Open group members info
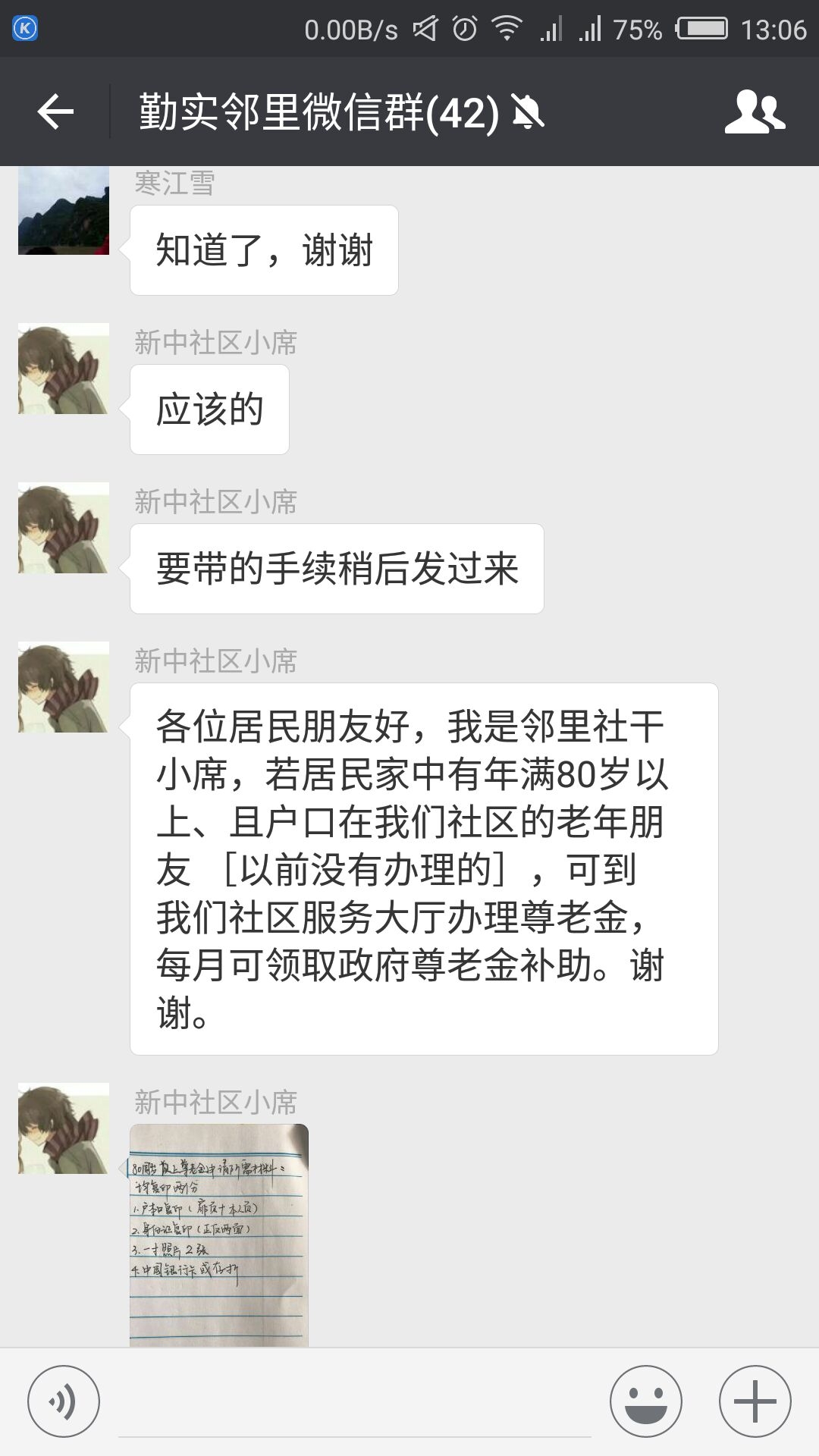This screenshot has width=819, height=1456. (755, 112)
